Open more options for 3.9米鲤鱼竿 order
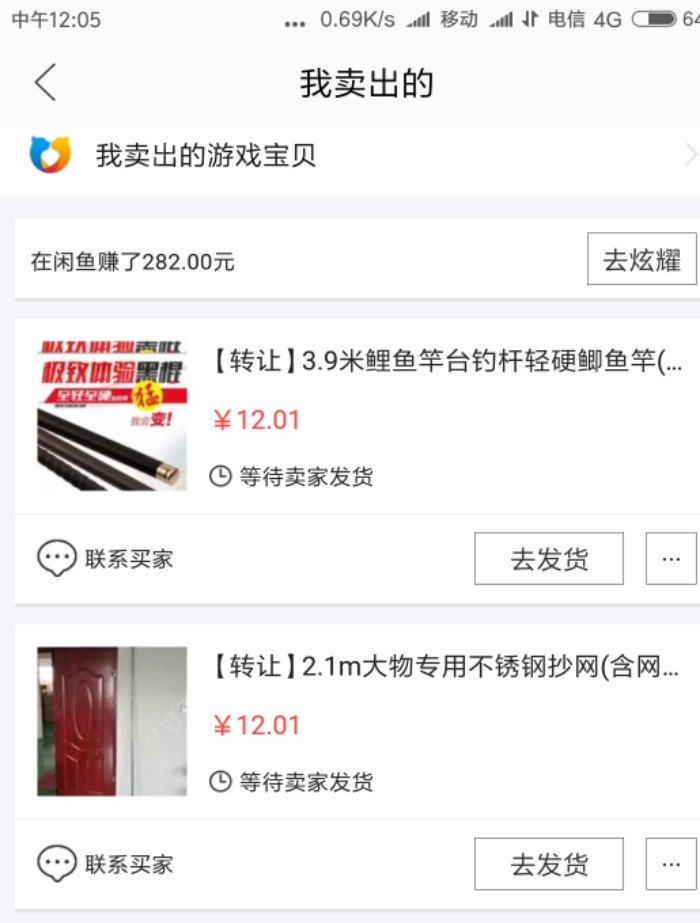 (x=671, y=559)
